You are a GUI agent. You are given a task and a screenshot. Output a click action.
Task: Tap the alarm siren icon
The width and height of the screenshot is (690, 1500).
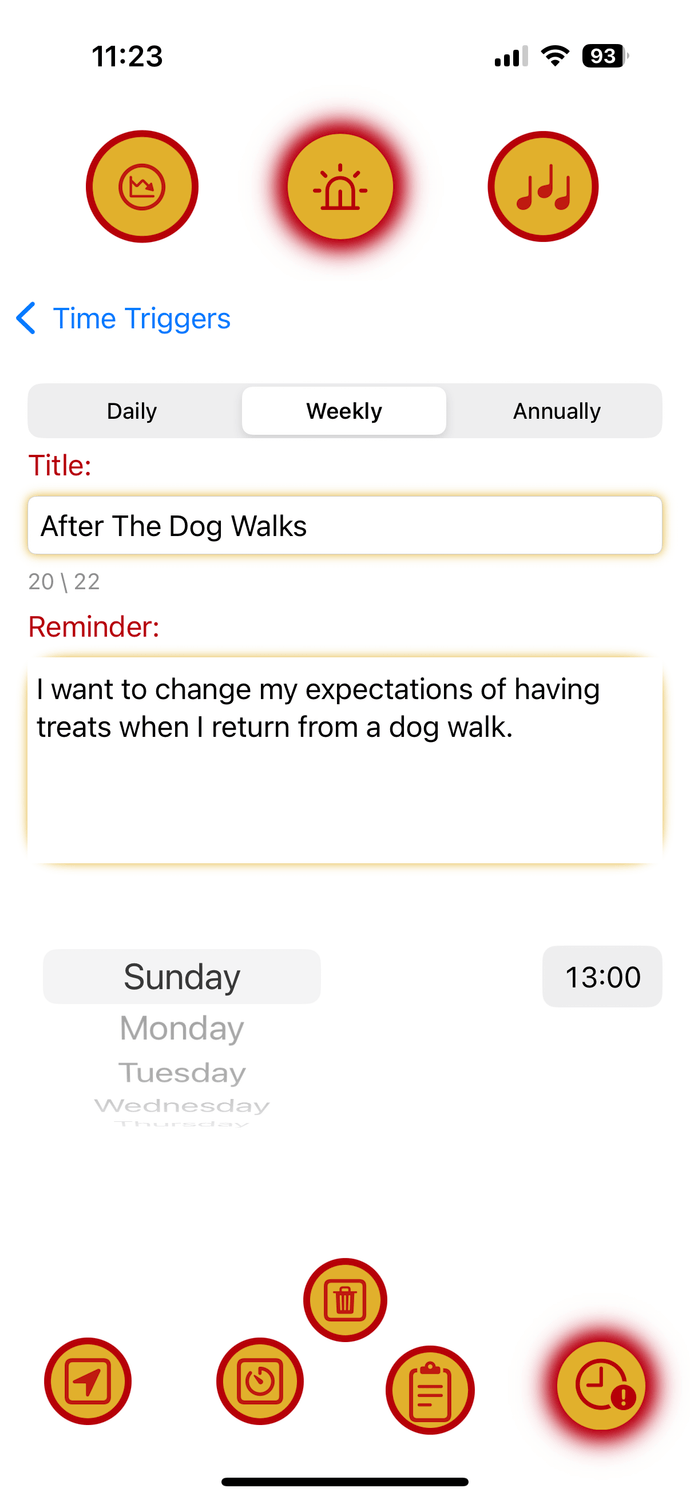341,187
